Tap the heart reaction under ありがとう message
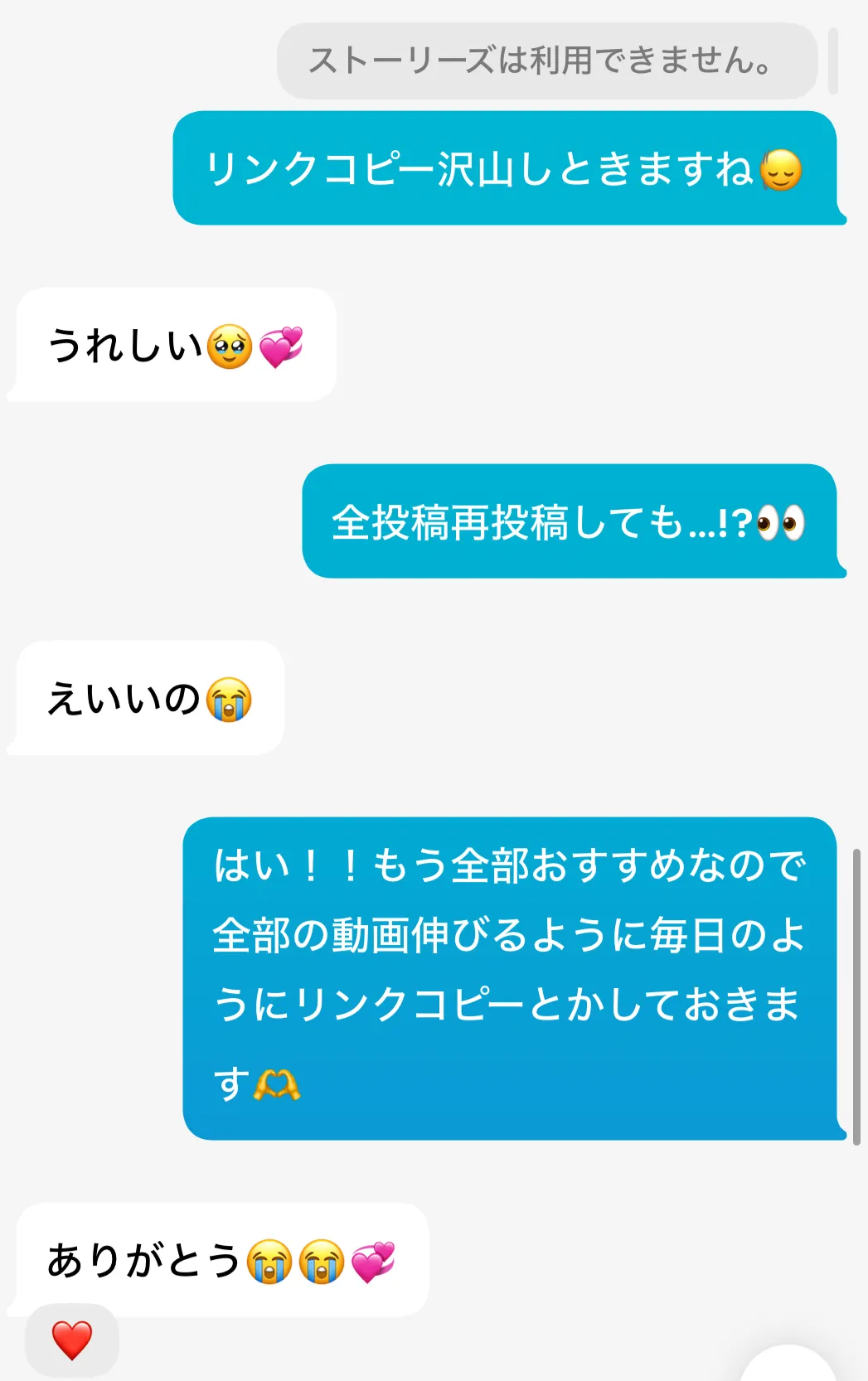This screenshot has width=868, height=1381. point(72,1340)
